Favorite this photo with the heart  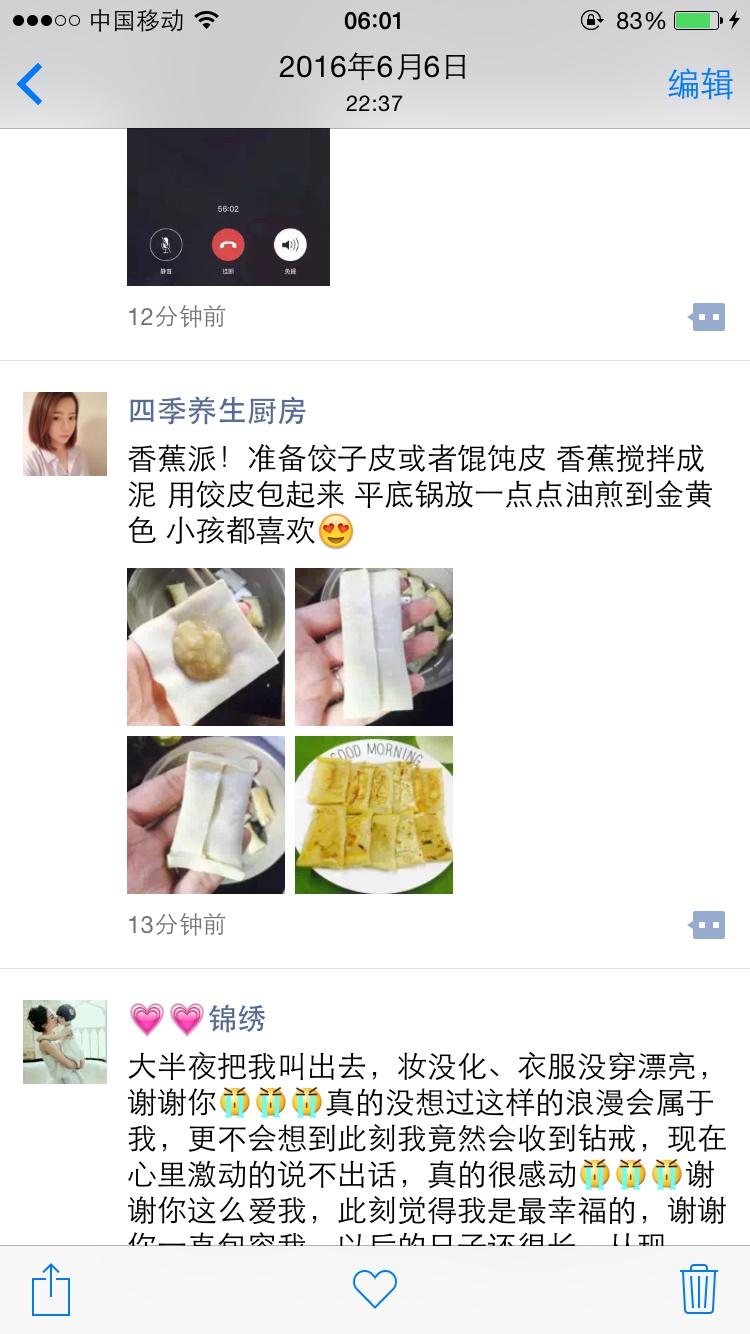[375, 1289]
